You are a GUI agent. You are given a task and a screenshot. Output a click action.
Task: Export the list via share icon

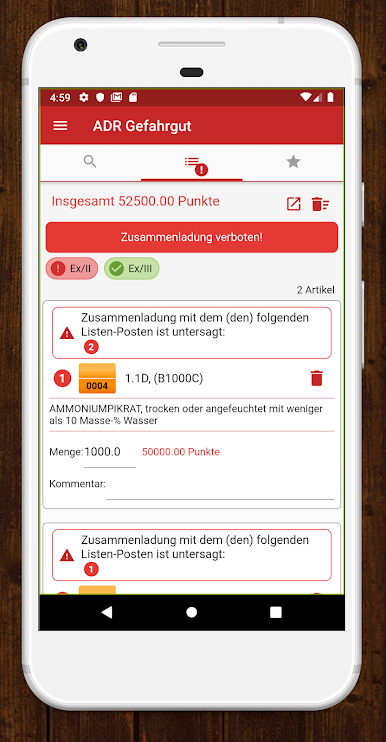294,204
